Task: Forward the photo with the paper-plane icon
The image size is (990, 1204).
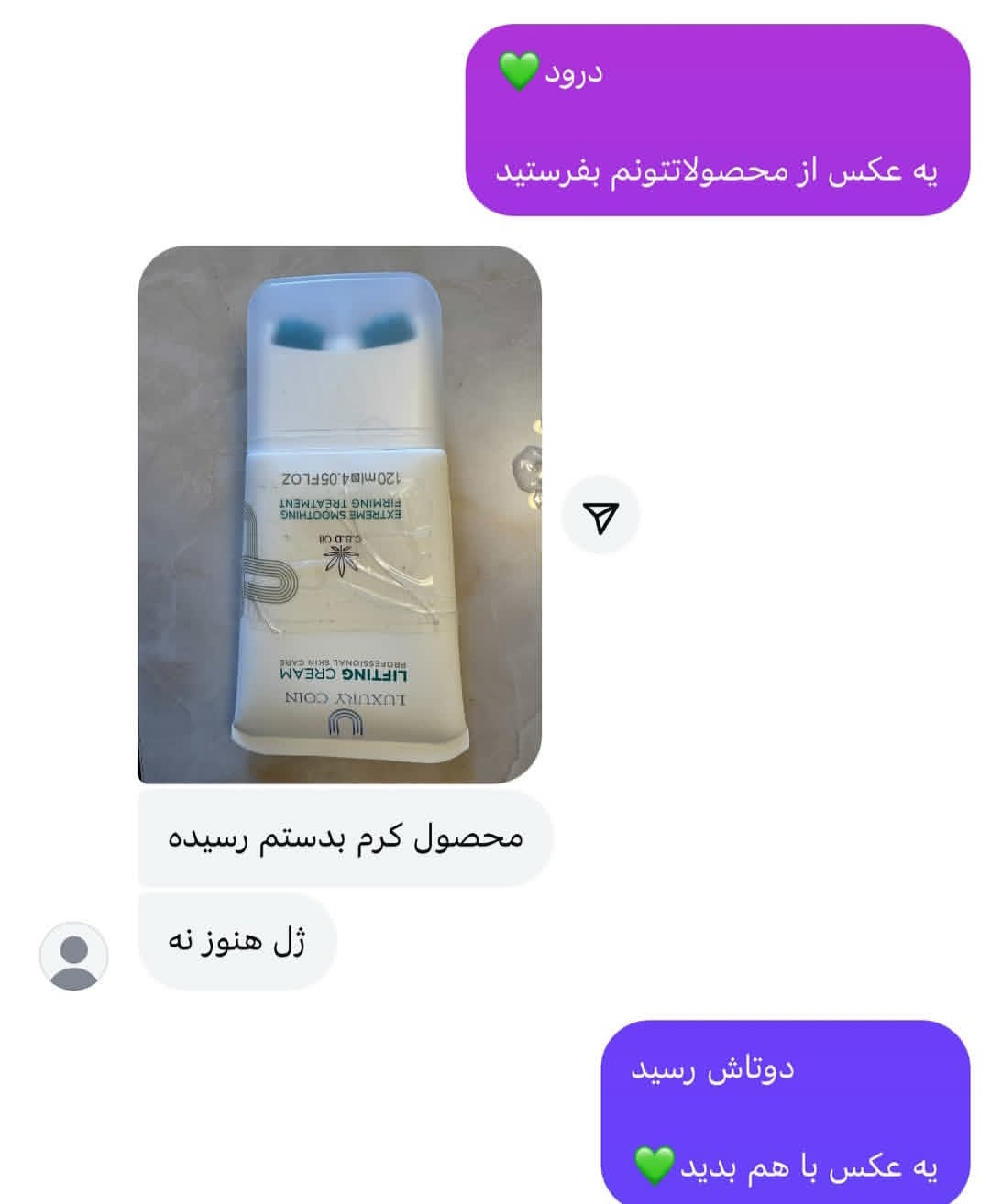Action: coord(600,516)
